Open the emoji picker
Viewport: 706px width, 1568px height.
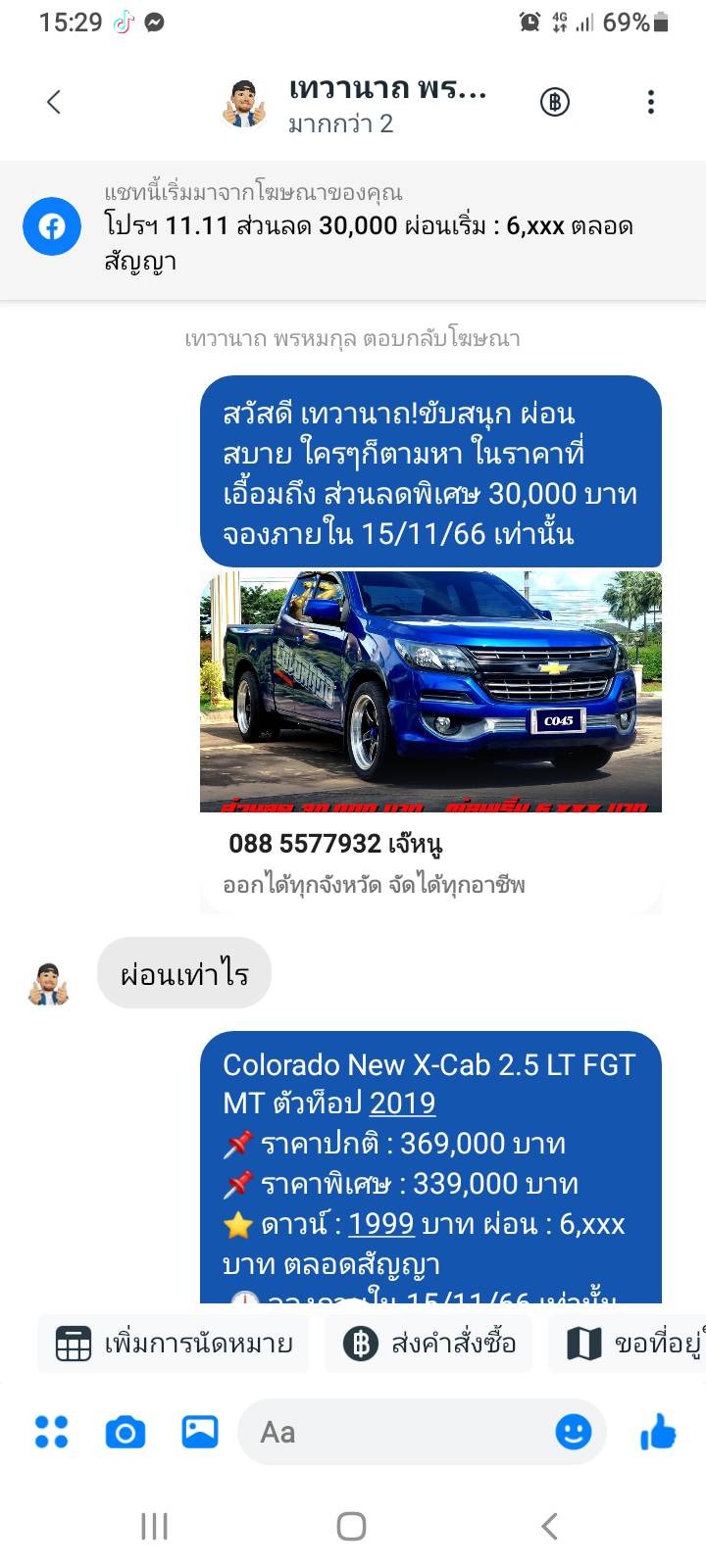click(x=574, y=1432)
